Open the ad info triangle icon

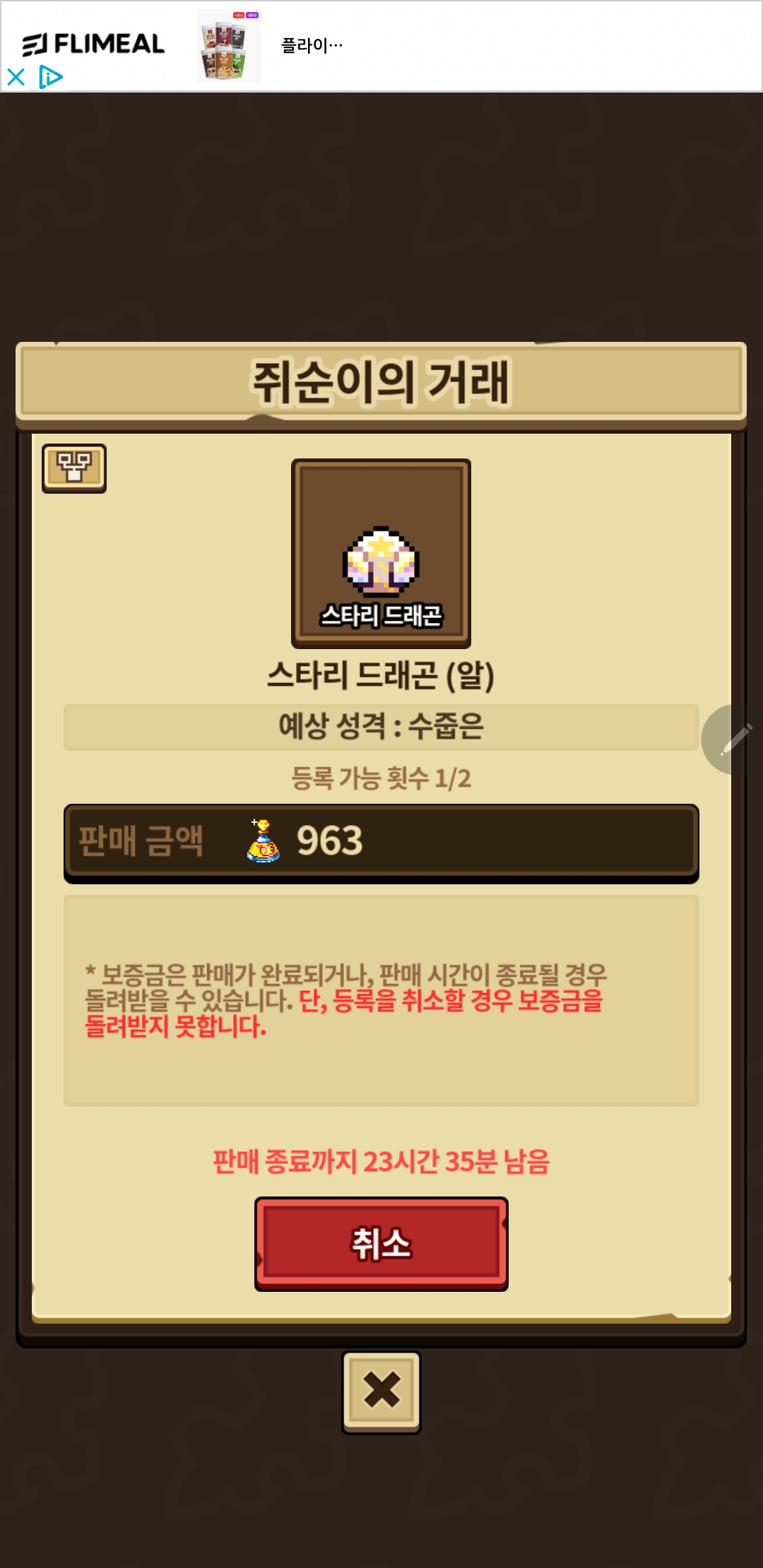click(51, 77)
